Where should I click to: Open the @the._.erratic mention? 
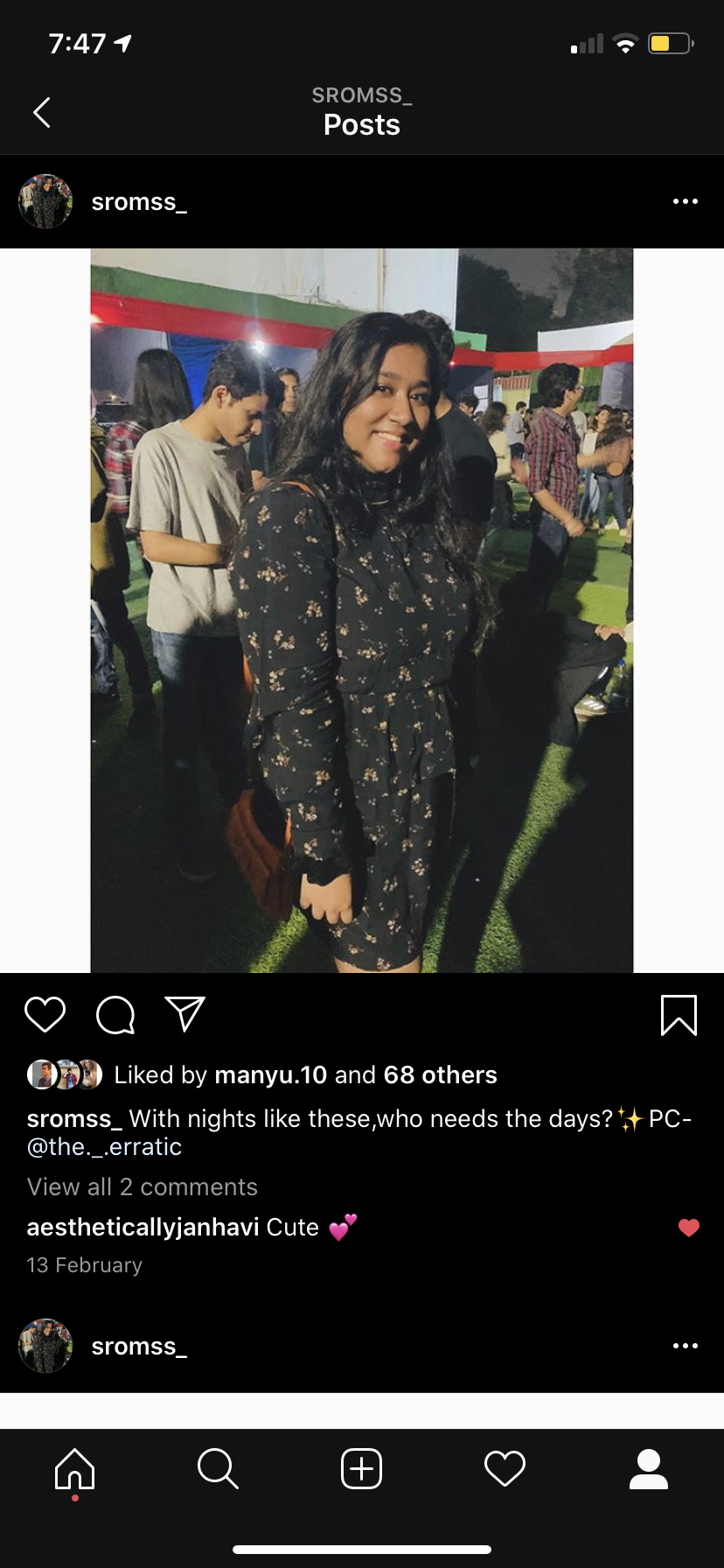tap(105, 1146)
